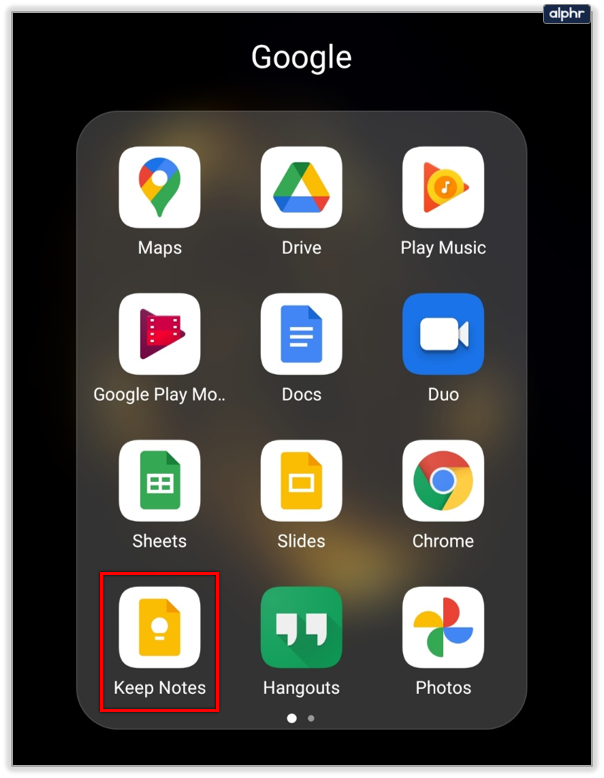Open Play Music app
Viewport: 604px width, 778px height.
(x=443, y=187)
